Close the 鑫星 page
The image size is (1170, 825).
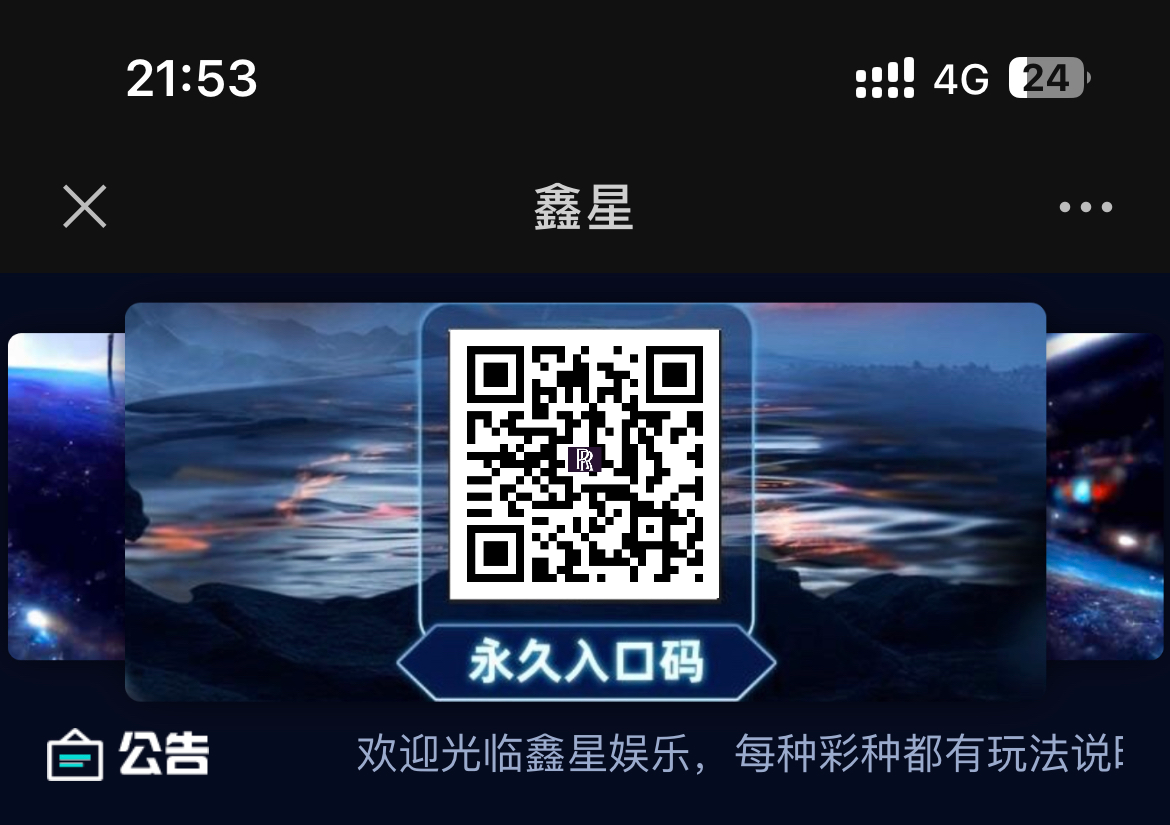85,207
